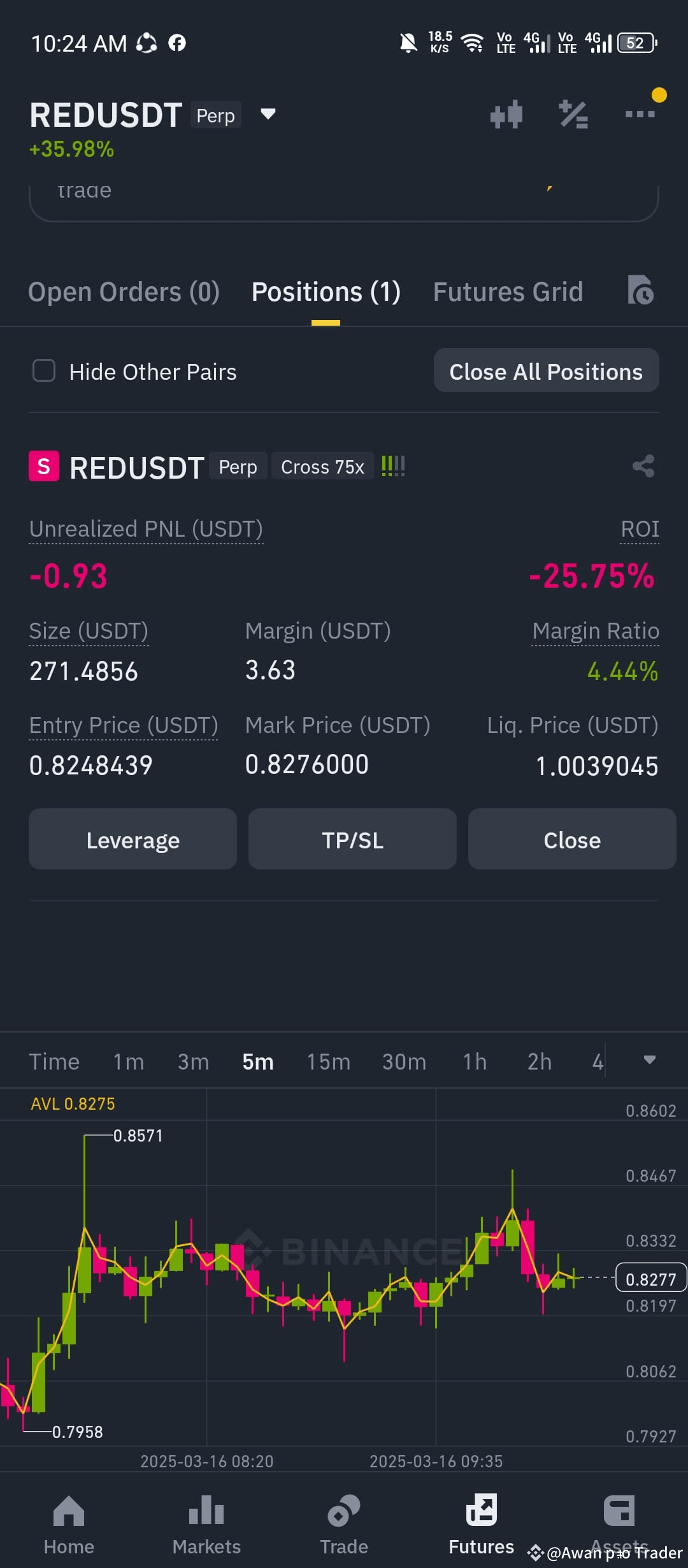Viewport: 688px width, 1568px height.
Task: Share the REDUSDT position
Action: [643, 466]
